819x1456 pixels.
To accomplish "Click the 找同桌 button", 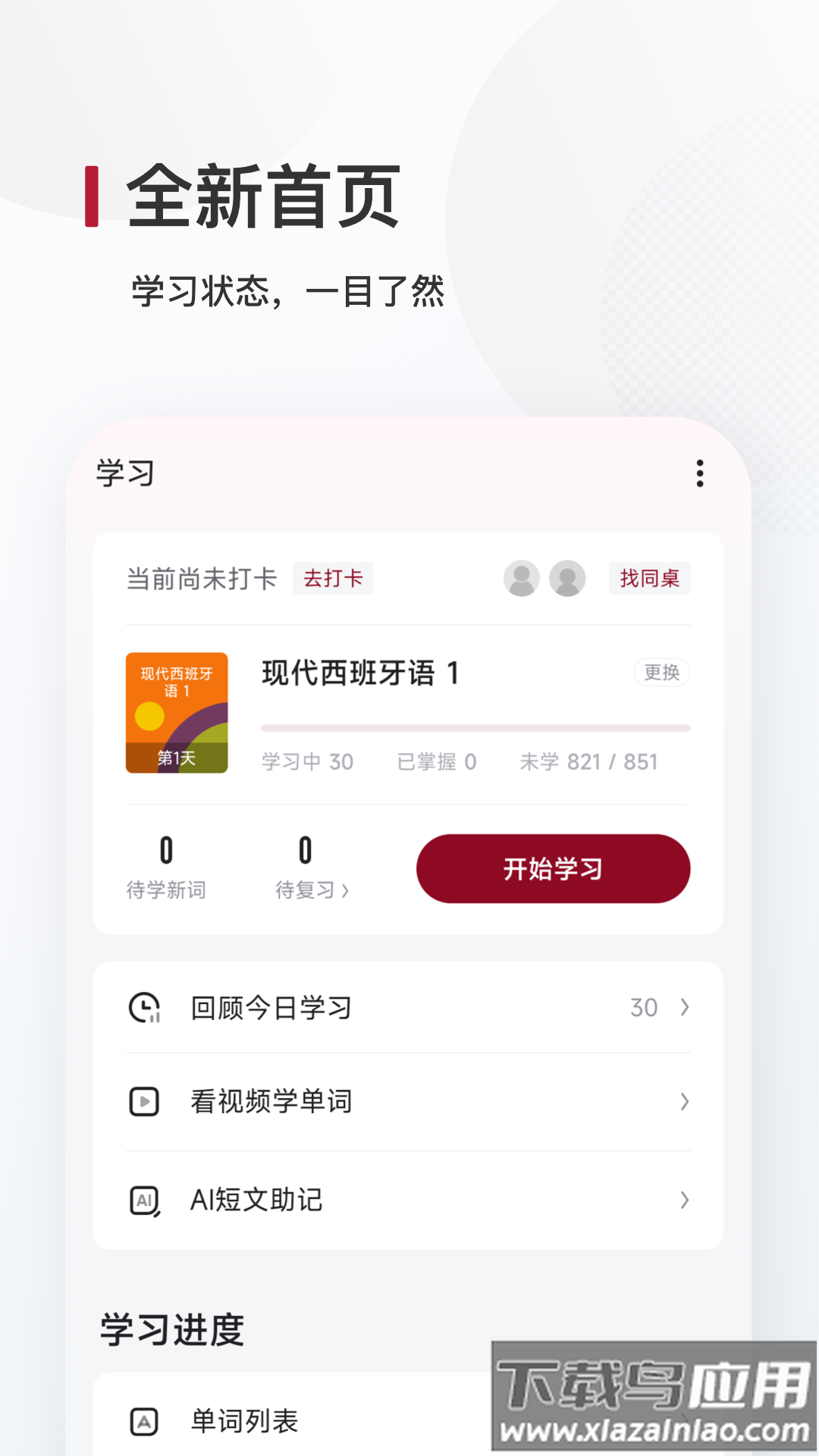I will click(649, 578).
